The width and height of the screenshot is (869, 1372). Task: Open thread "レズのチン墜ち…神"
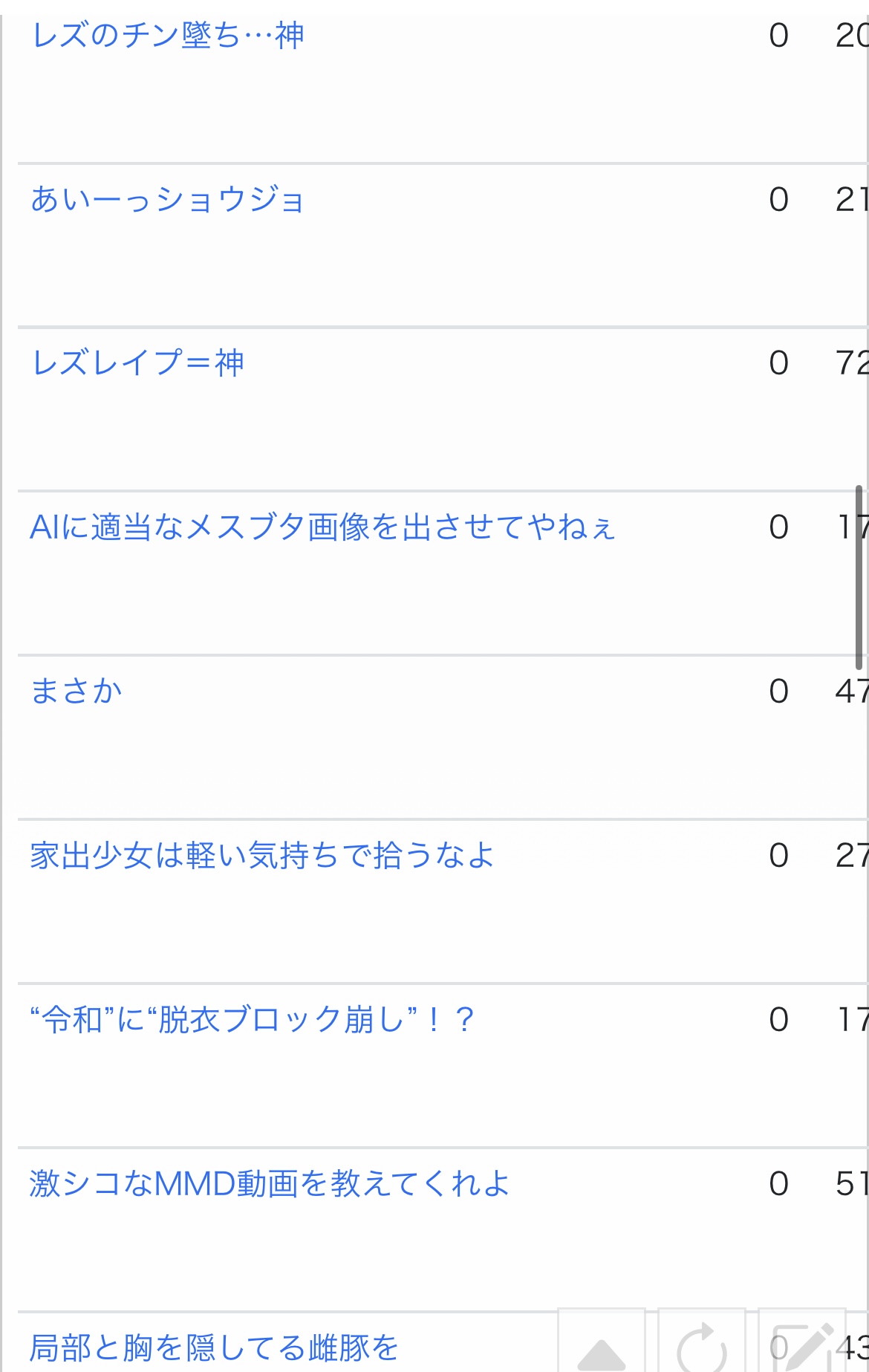pyautogui.click(x=168, y=36)
